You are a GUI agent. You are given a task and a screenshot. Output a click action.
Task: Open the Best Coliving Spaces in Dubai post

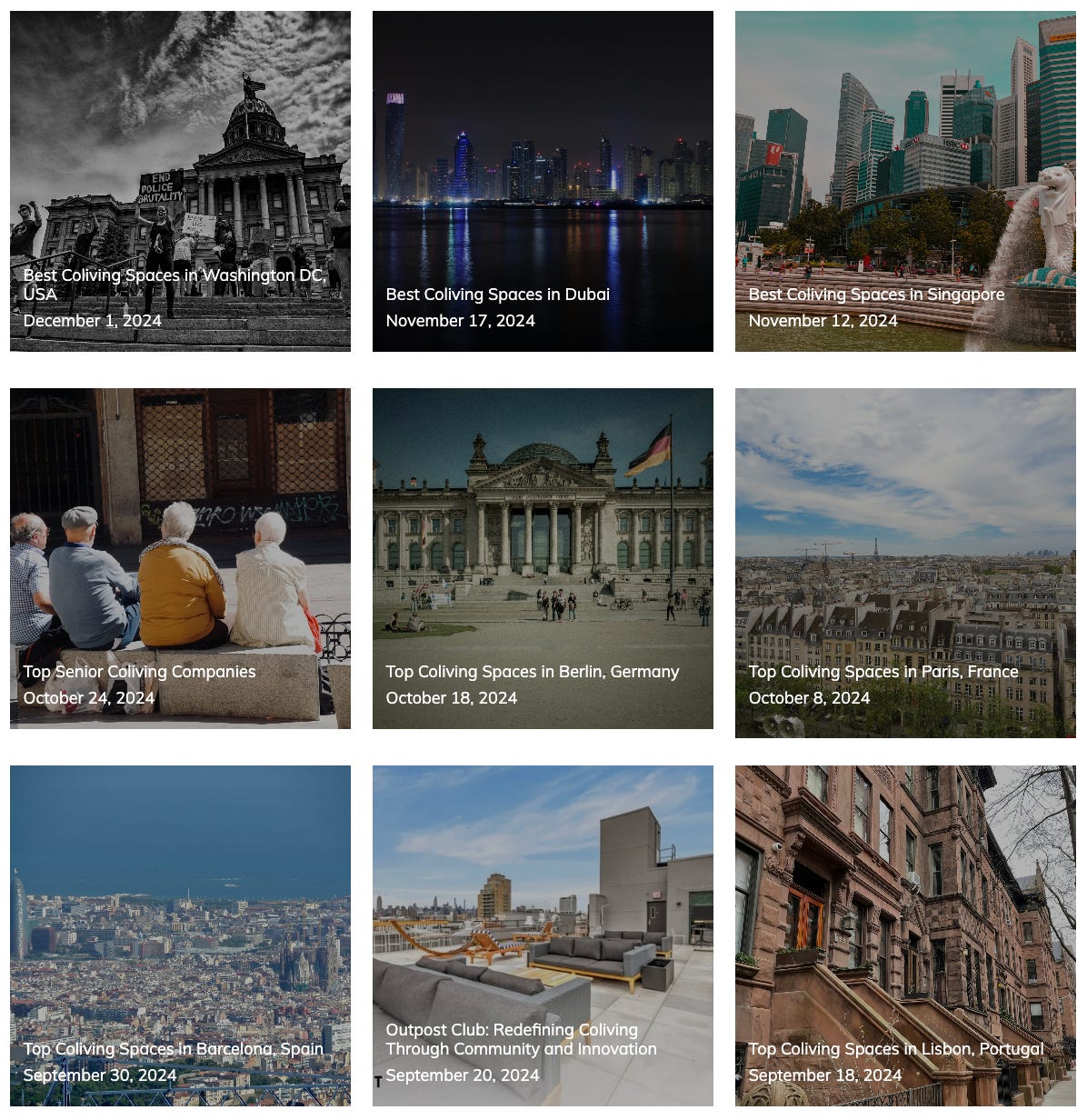(x=497, y=295)
